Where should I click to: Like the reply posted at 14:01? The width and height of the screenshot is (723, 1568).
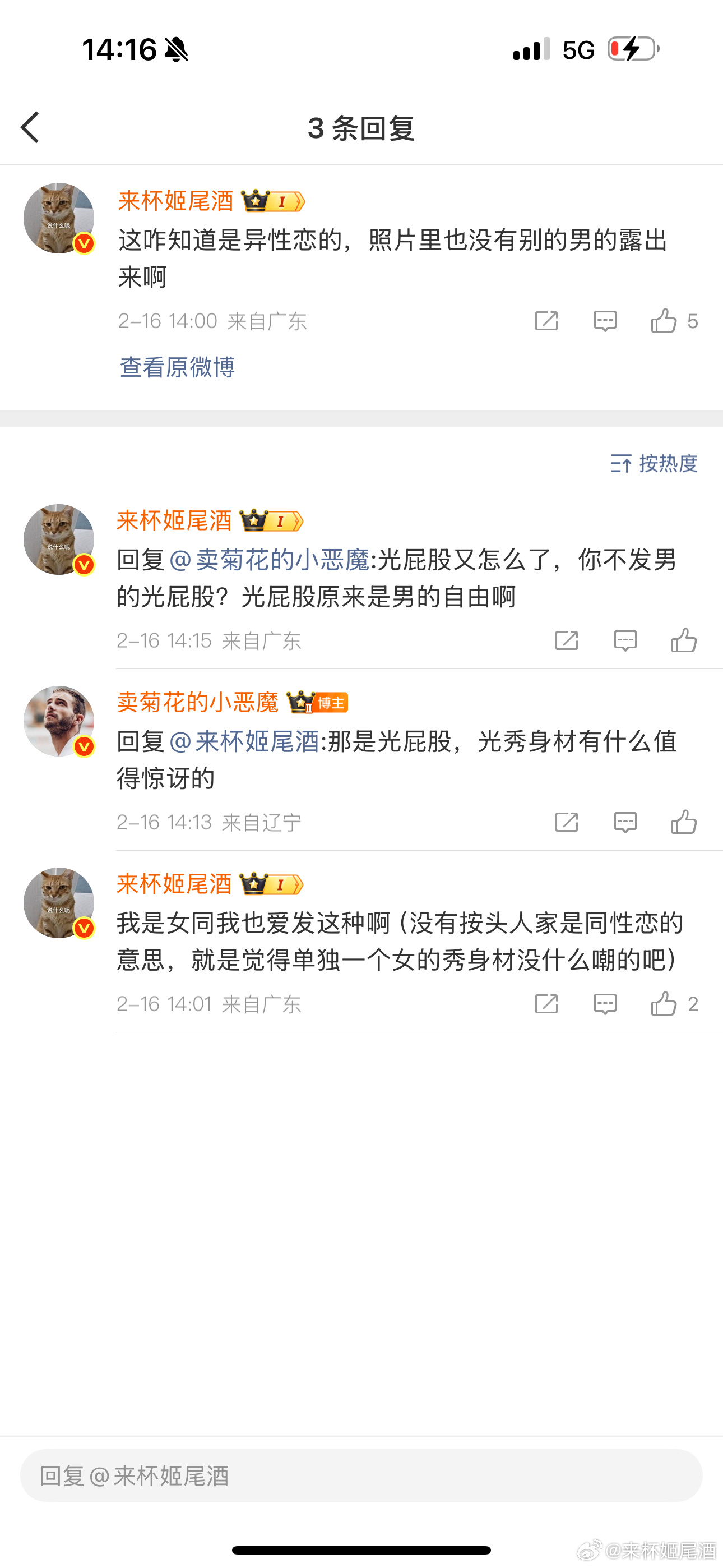[664, 1004]
